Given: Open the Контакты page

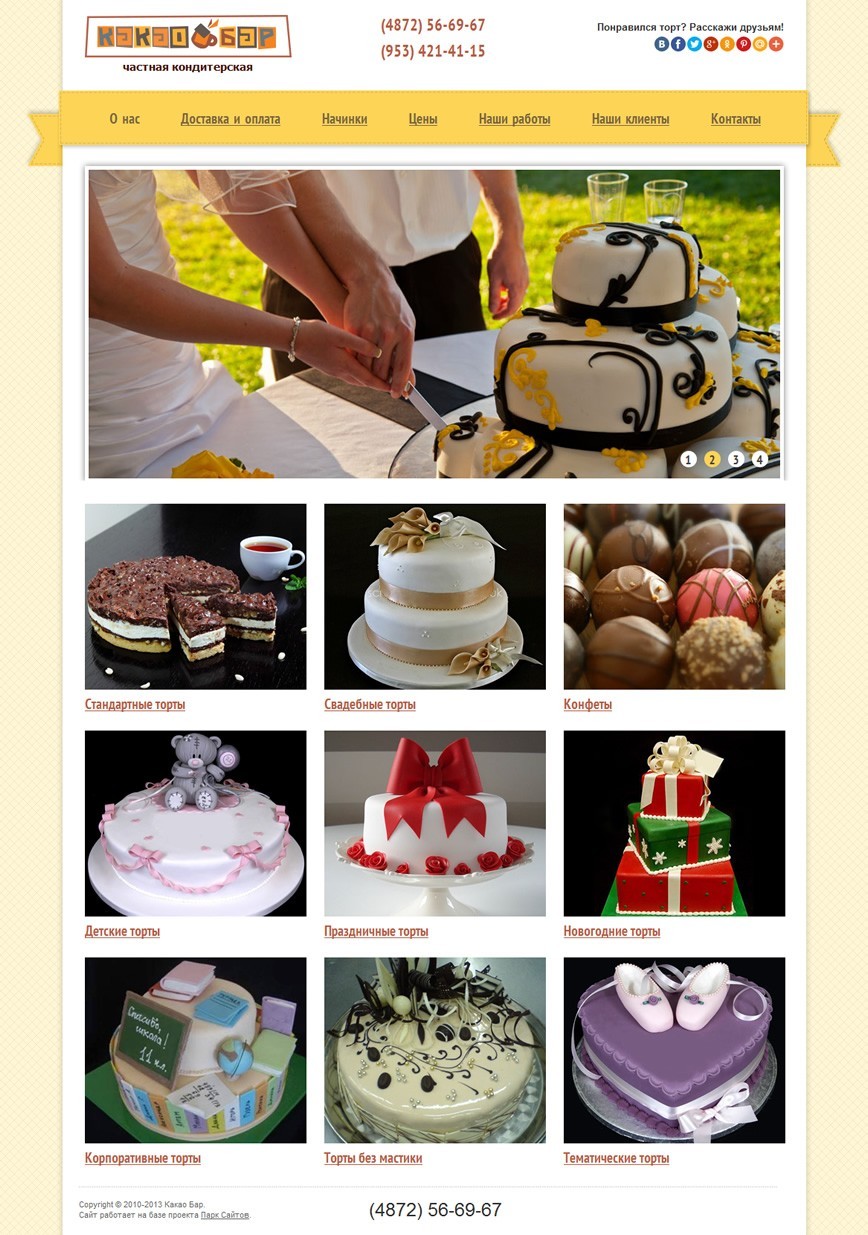Looking at the screenshot, I should (735, 119).
